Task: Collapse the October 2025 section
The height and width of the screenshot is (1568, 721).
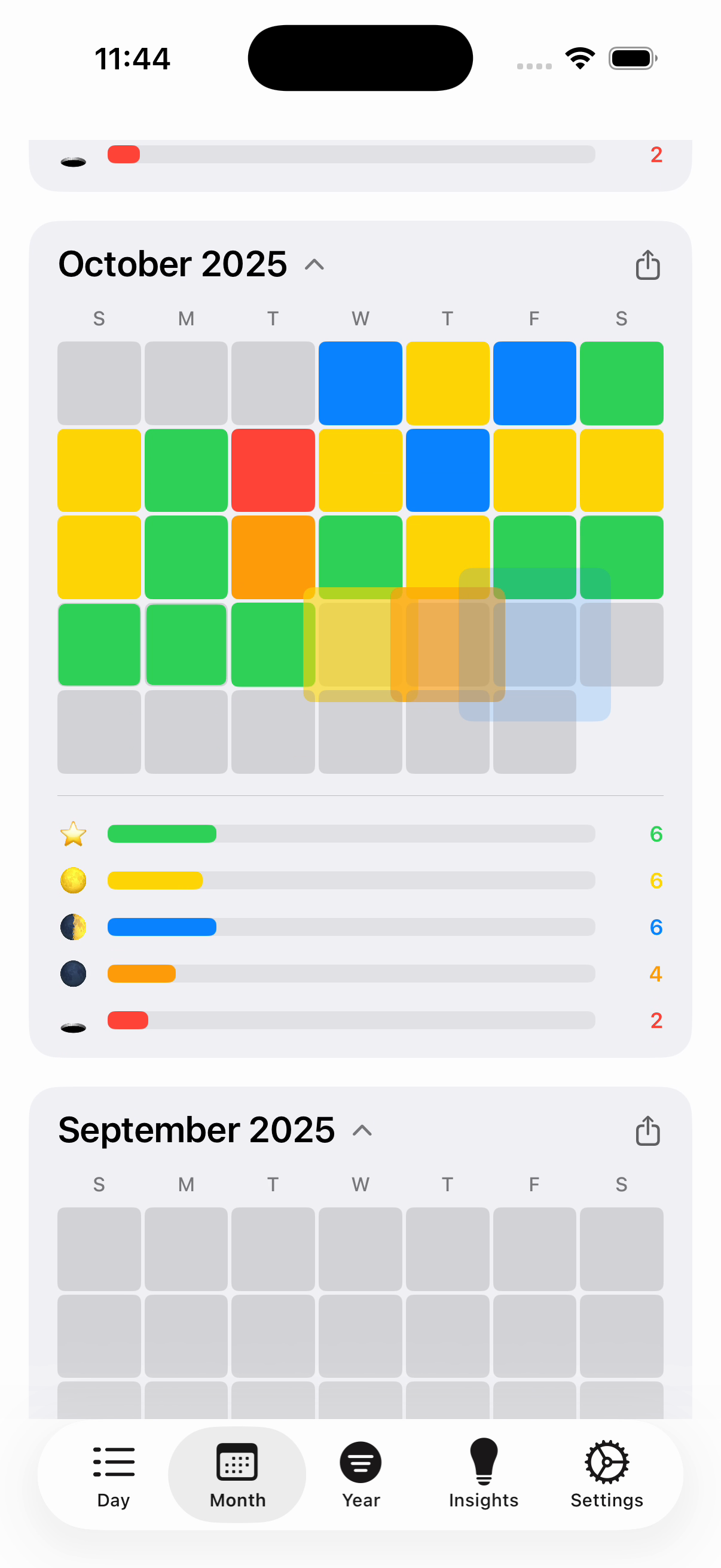Action: 314,265
